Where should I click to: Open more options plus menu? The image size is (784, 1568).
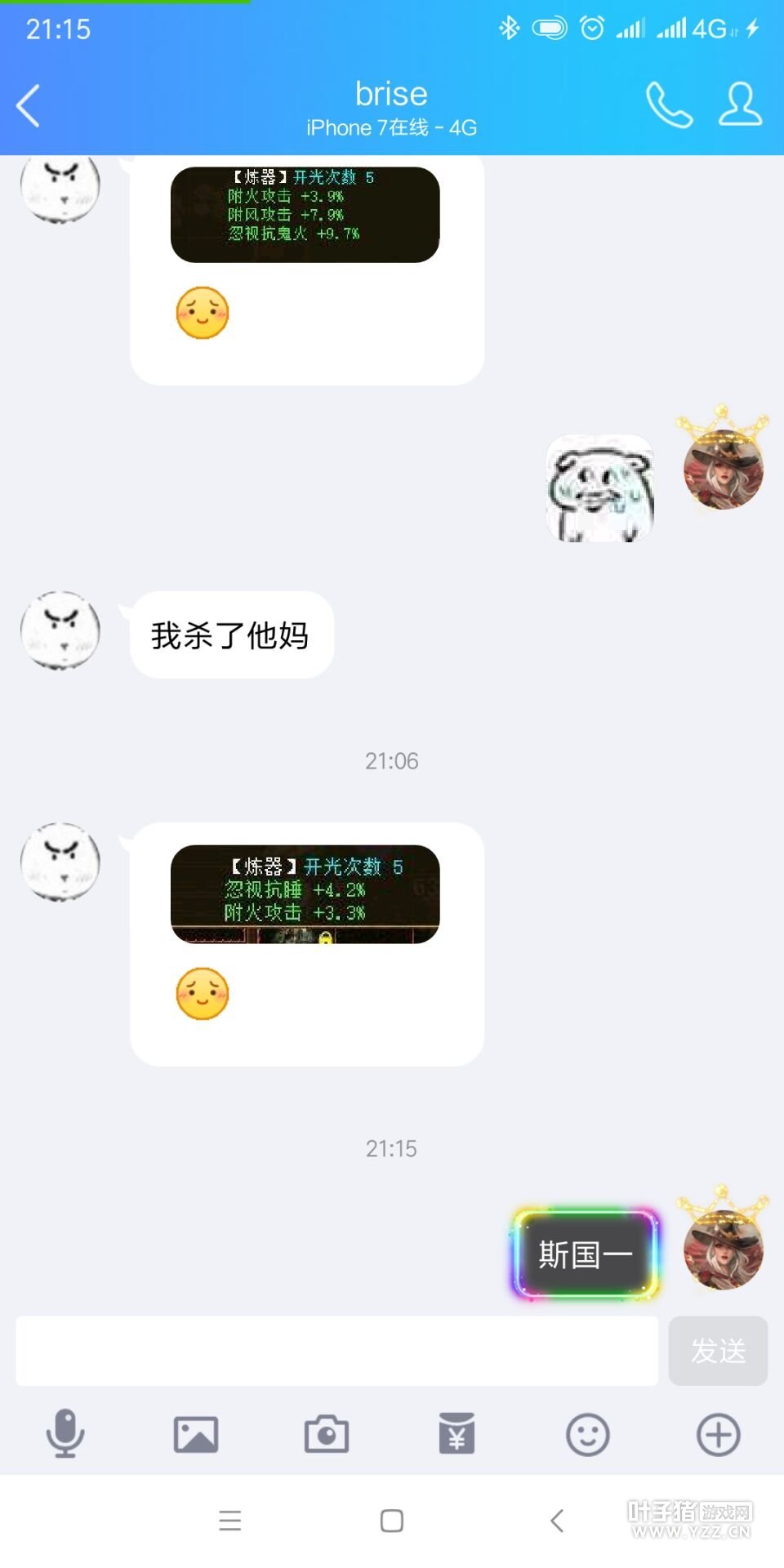click(719, 1434)
